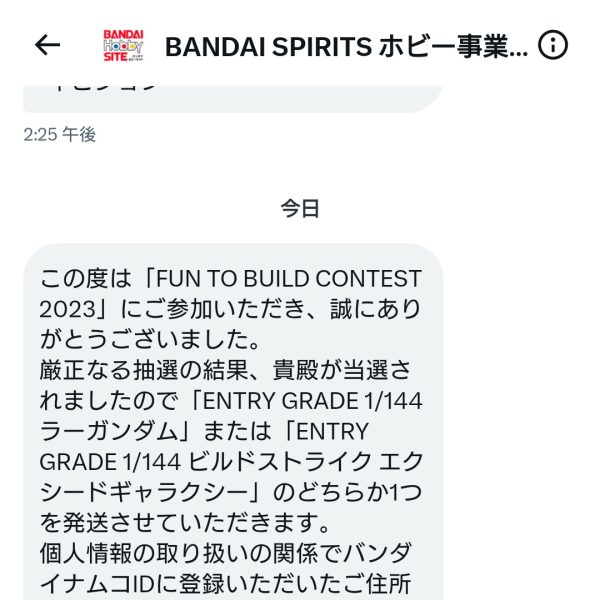Go back from this conversation
The height and width of the screenshot is (600, 600).
47,45
